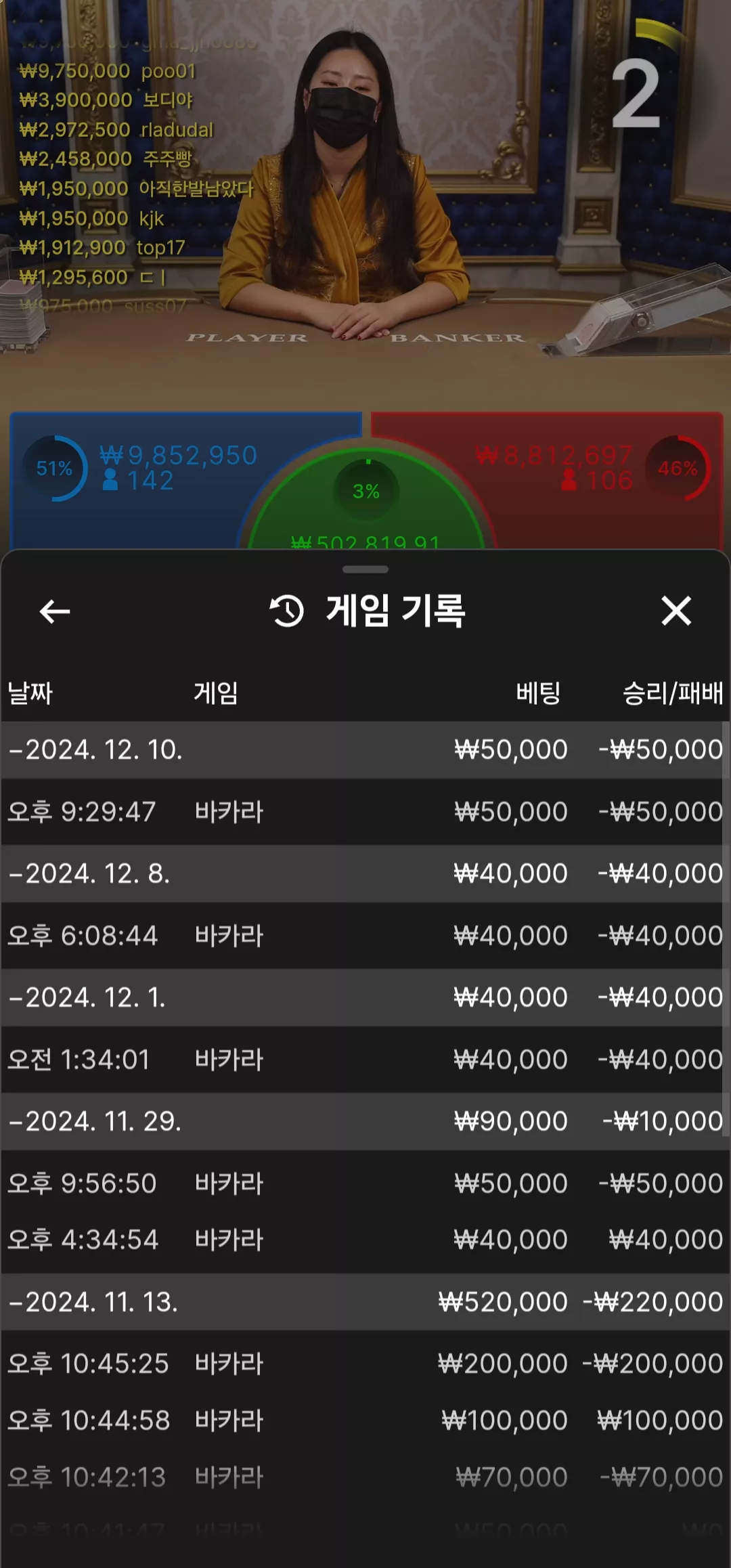Go back from the 게임 기록 panel
Screen dimensions: 731x1568
coord(55,611)
